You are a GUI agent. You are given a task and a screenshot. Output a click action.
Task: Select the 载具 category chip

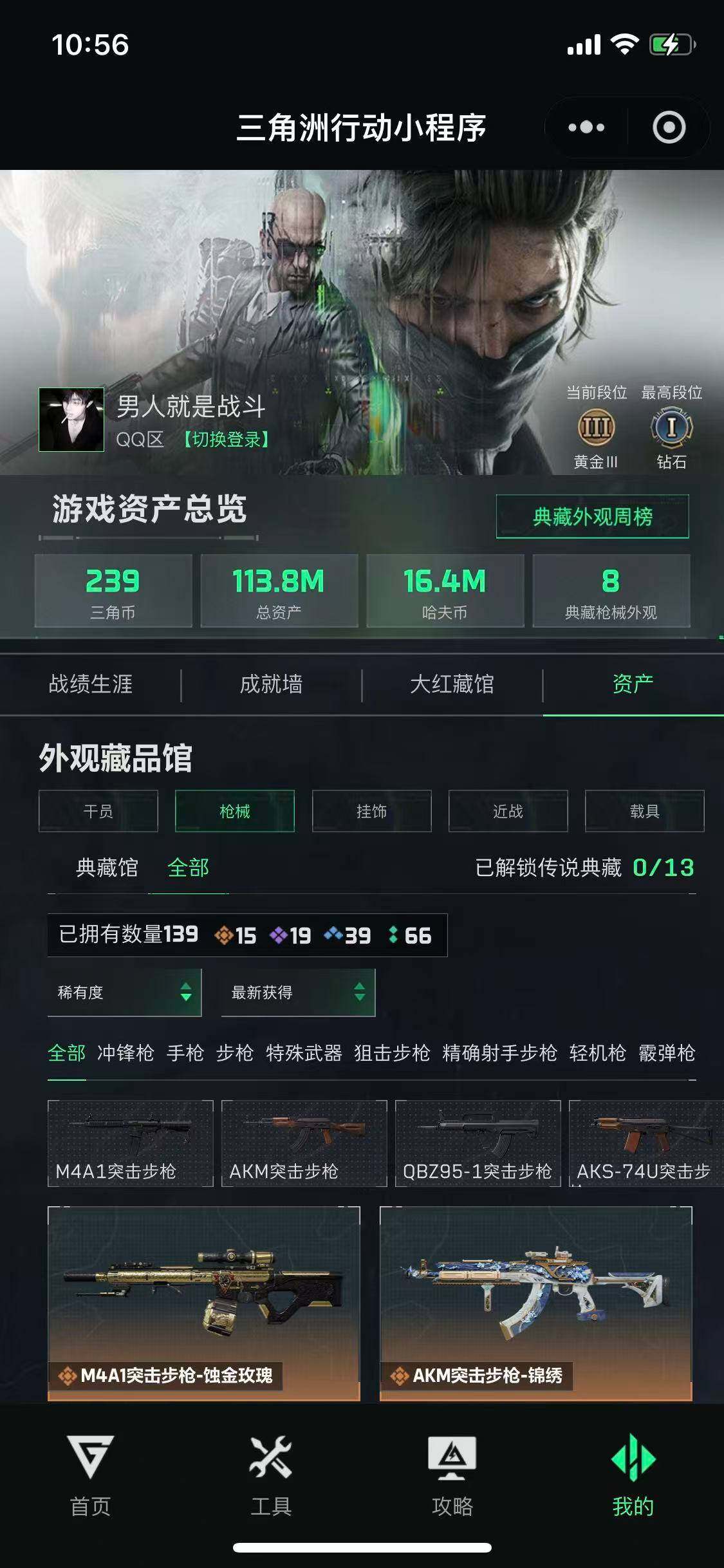point(645,811)
